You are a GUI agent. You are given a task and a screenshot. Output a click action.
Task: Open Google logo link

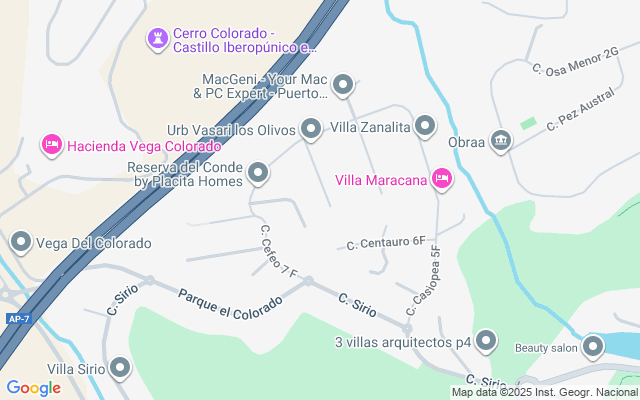(33, 388)
